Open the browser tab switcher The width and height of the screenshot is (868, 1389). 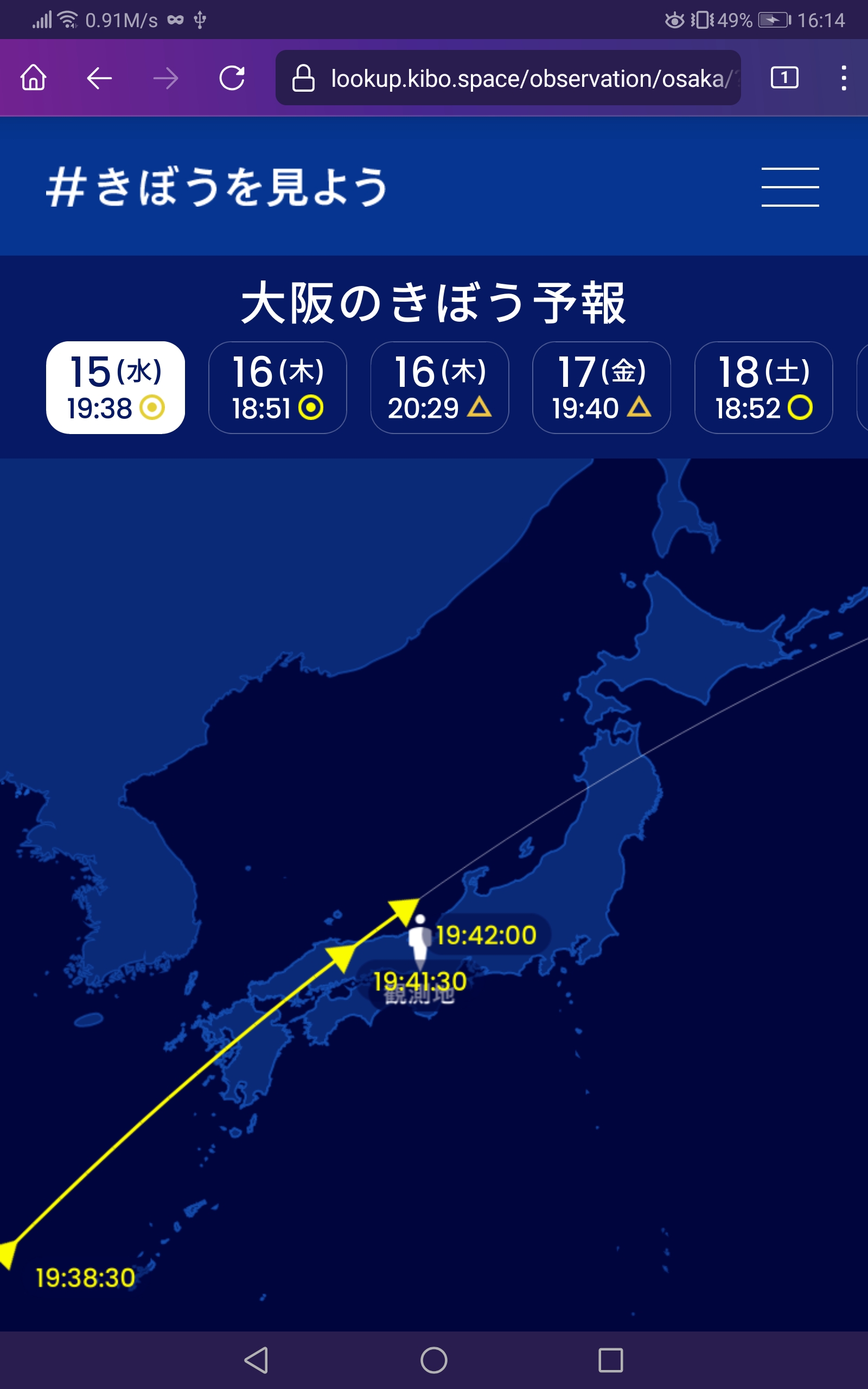point(784,78)
